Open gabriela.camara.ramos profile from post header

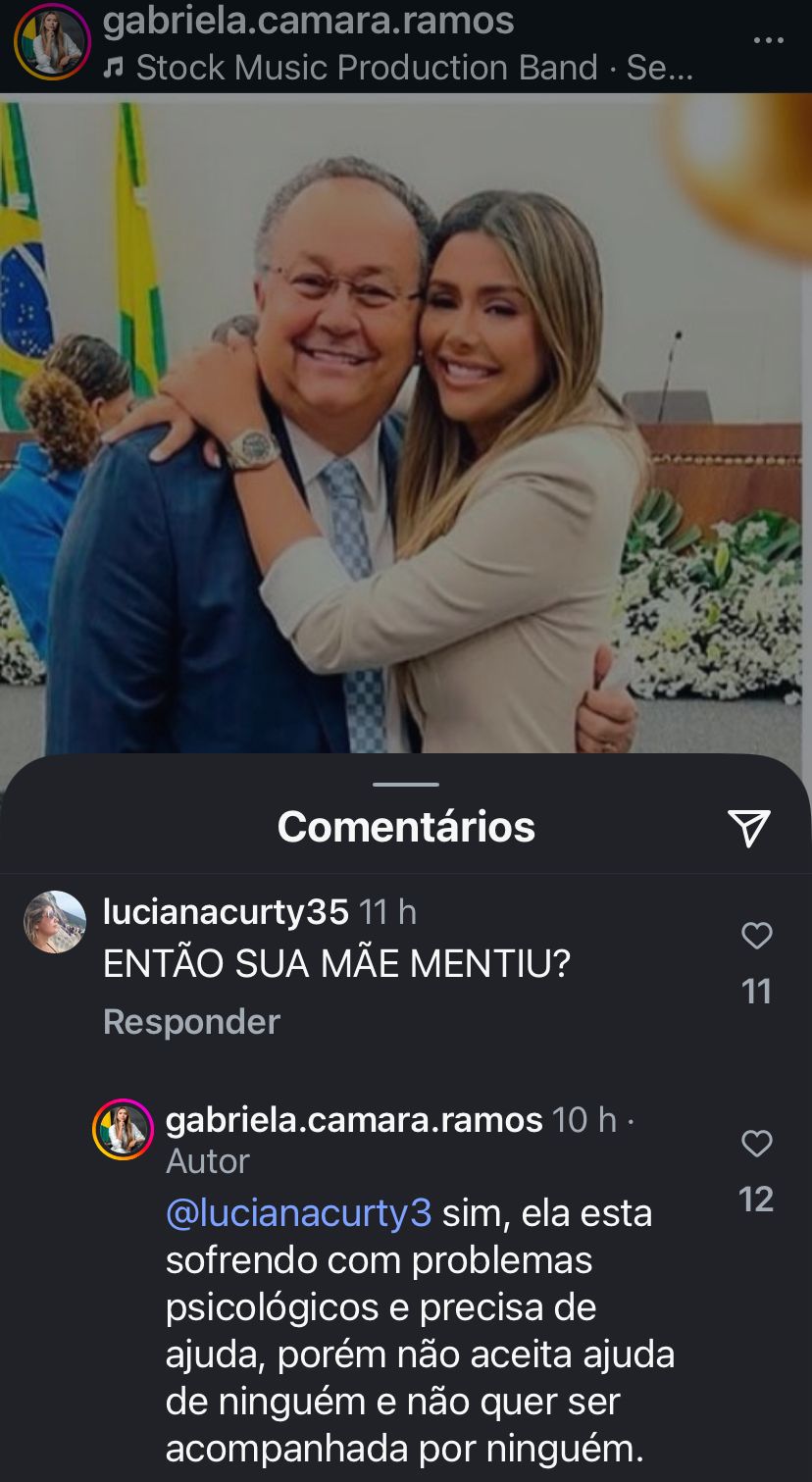[308, 21]
